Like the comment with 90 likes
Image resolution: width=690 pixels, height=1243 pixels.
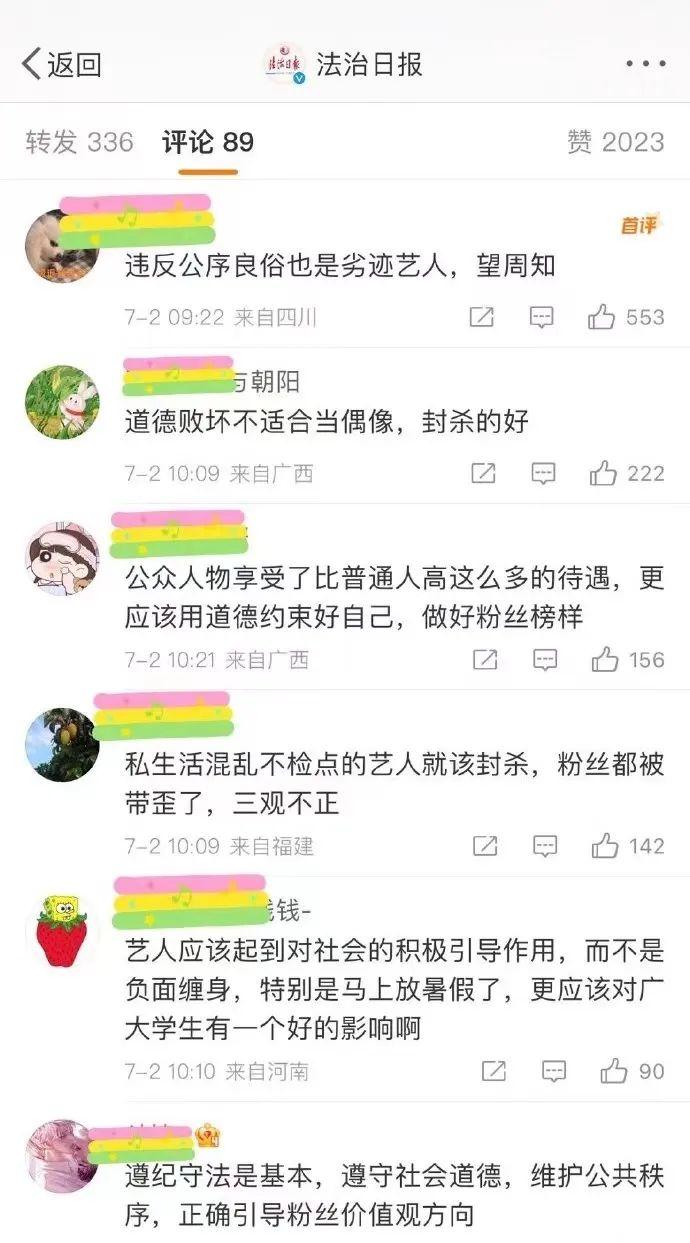614,1071
